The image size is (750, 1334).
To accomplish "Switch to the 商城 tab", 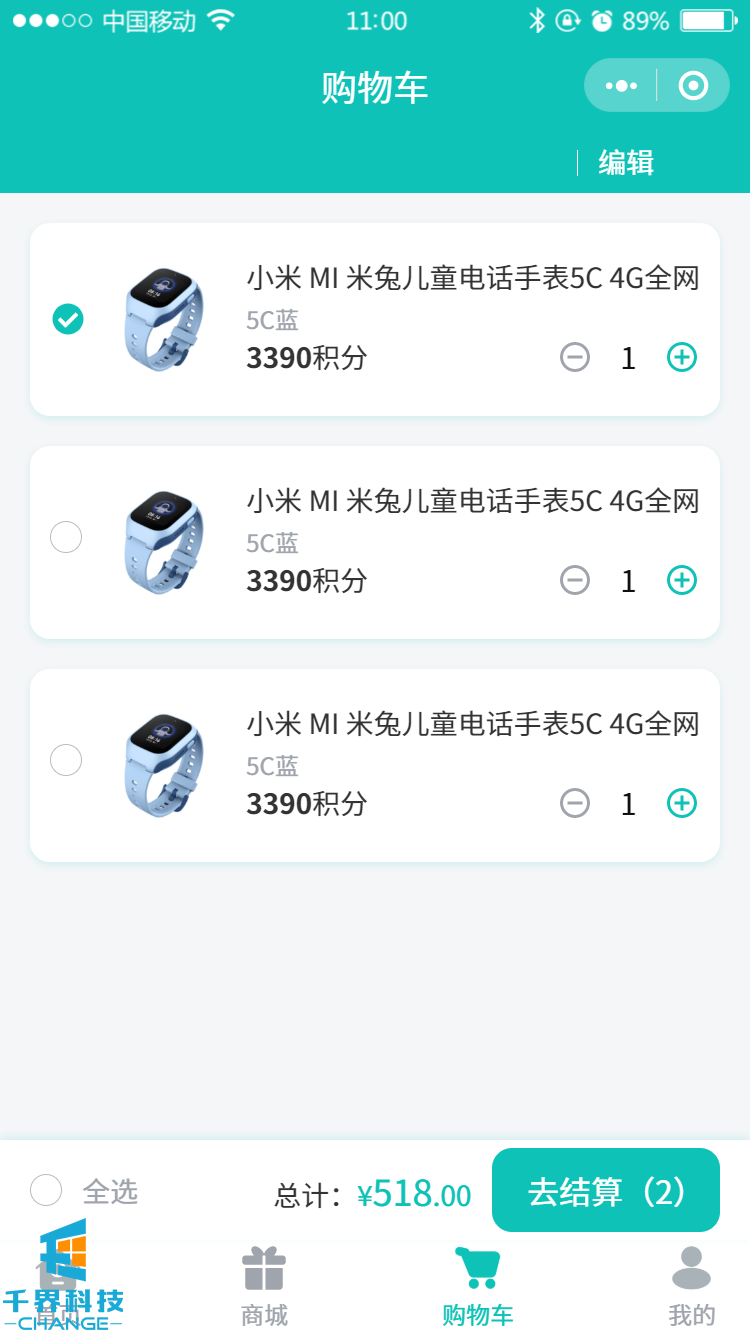I will coord(264,1286).
